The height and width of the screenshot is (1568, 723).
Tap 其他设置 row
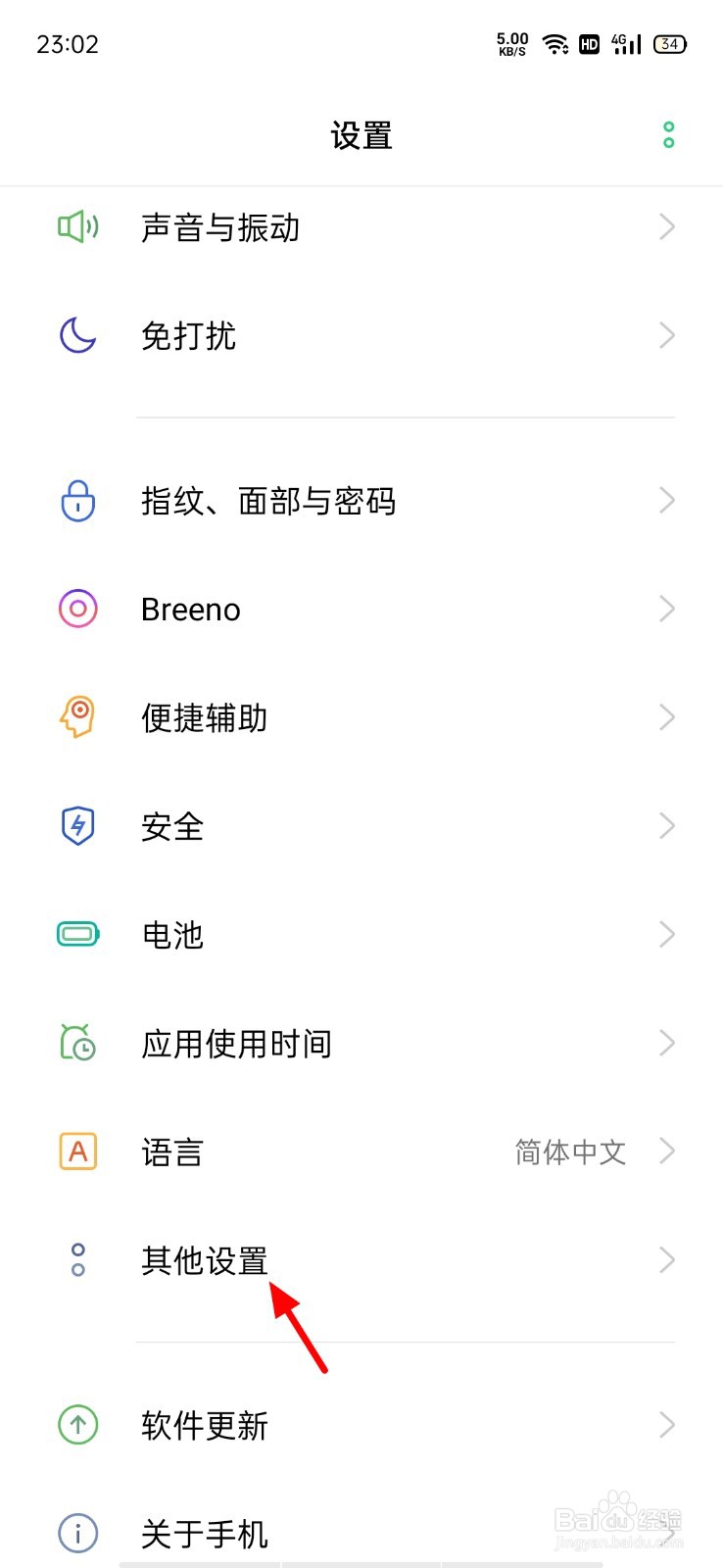click(204, 1260)
